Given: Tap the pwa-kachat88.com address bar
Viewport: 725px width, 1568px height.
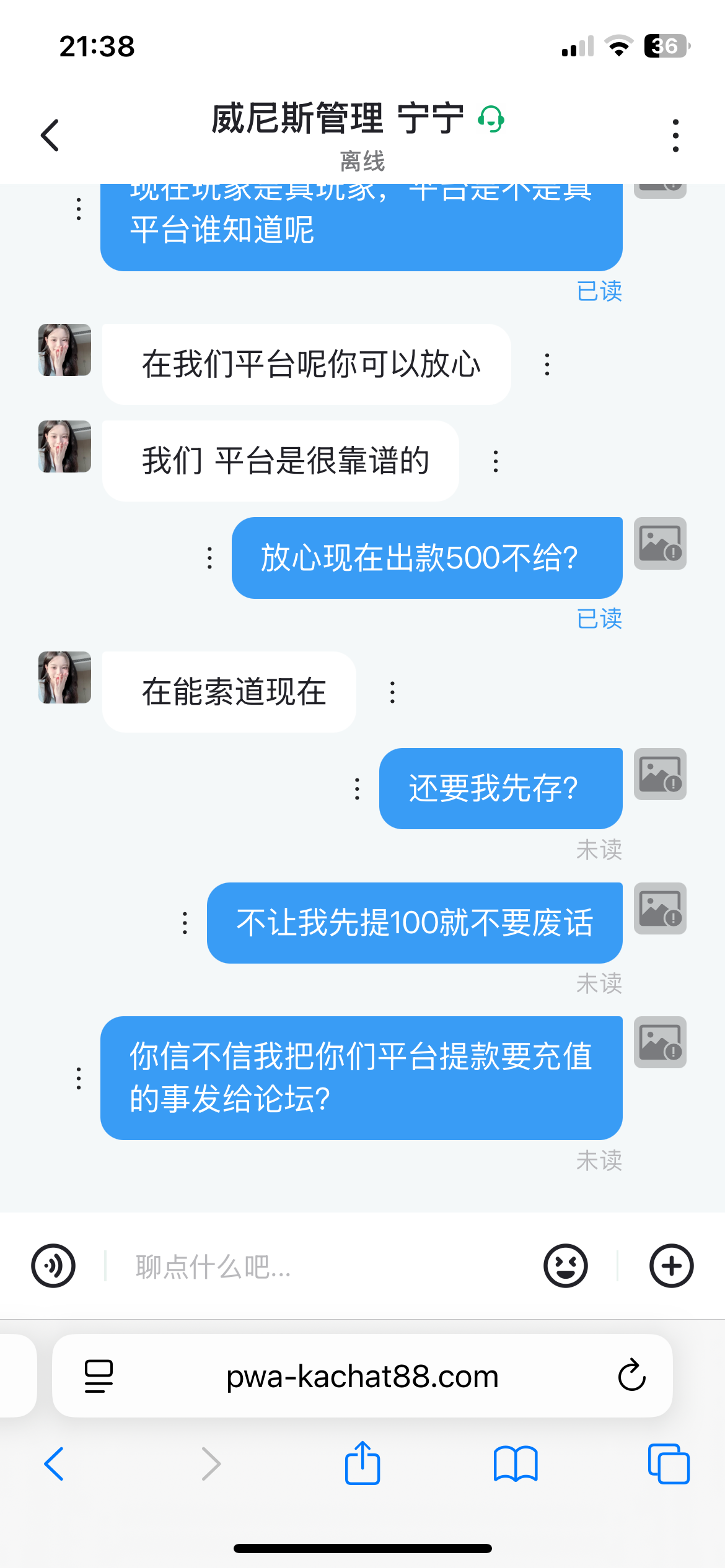Looking at the screenshot, I should tap(362, 1375).
